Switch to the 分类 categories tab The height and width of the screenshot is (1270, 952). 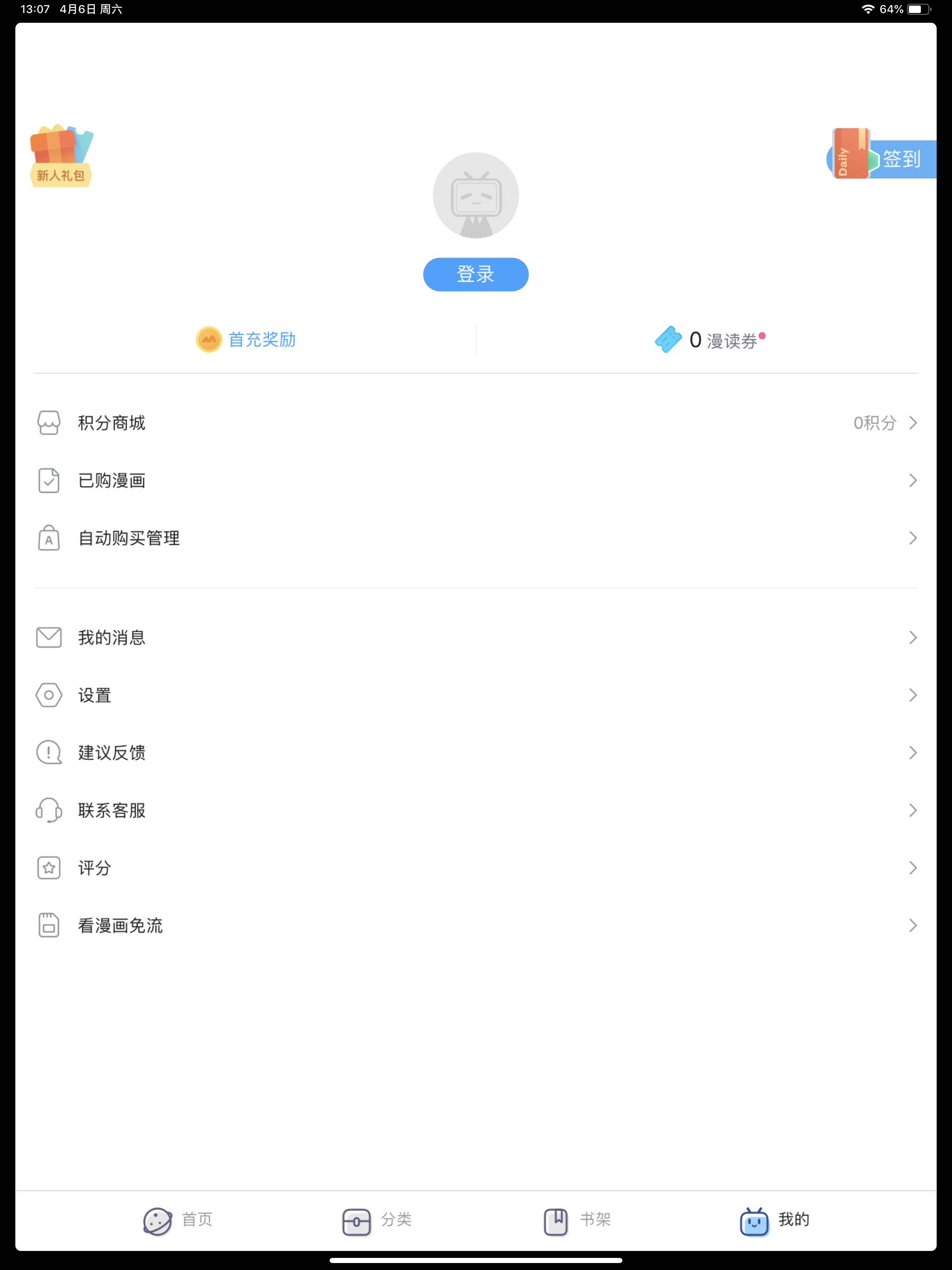point(377,1220)
